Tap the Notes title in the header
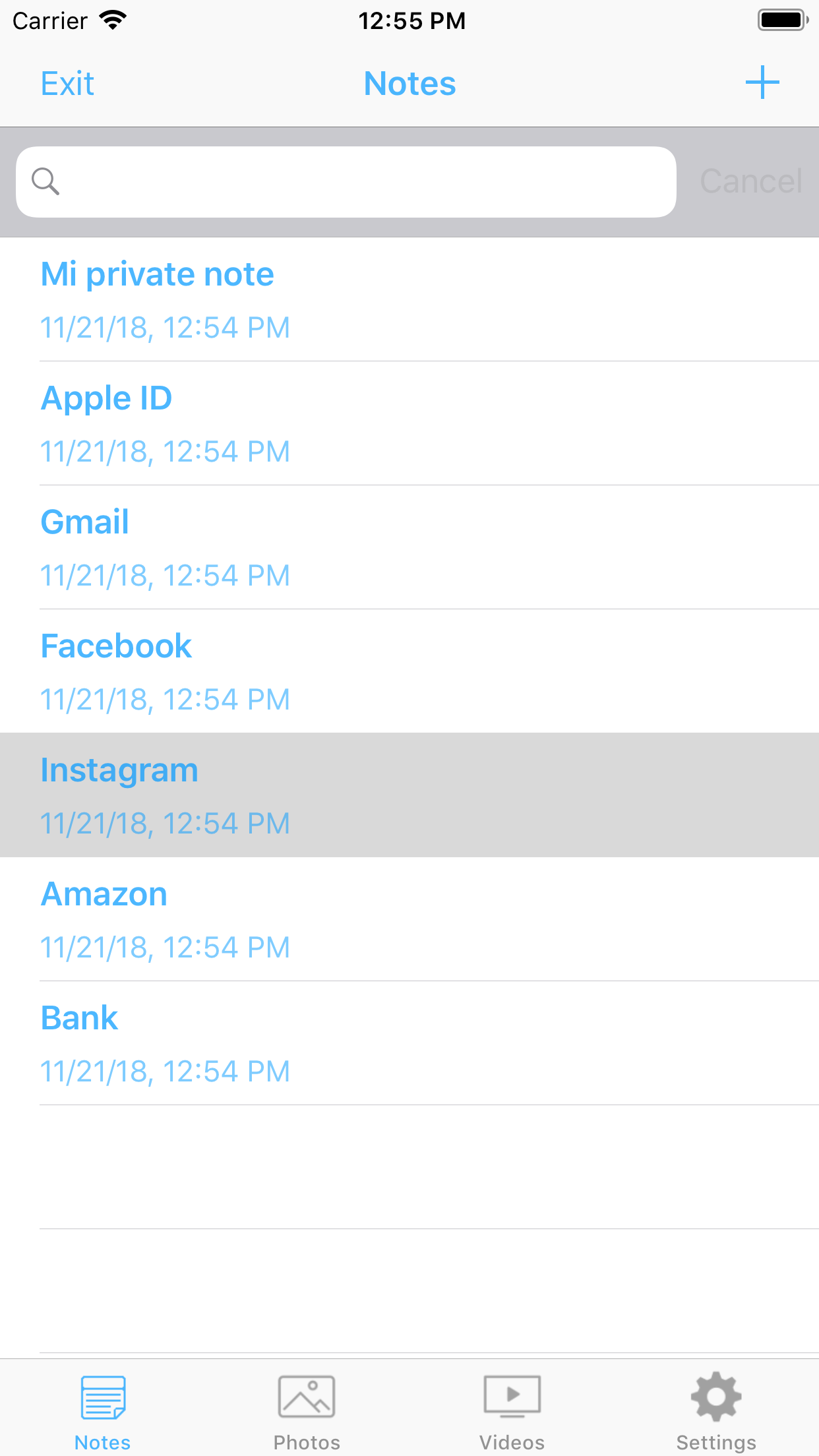This screenshot has height=1456, width=819. (x=409, y=83)
